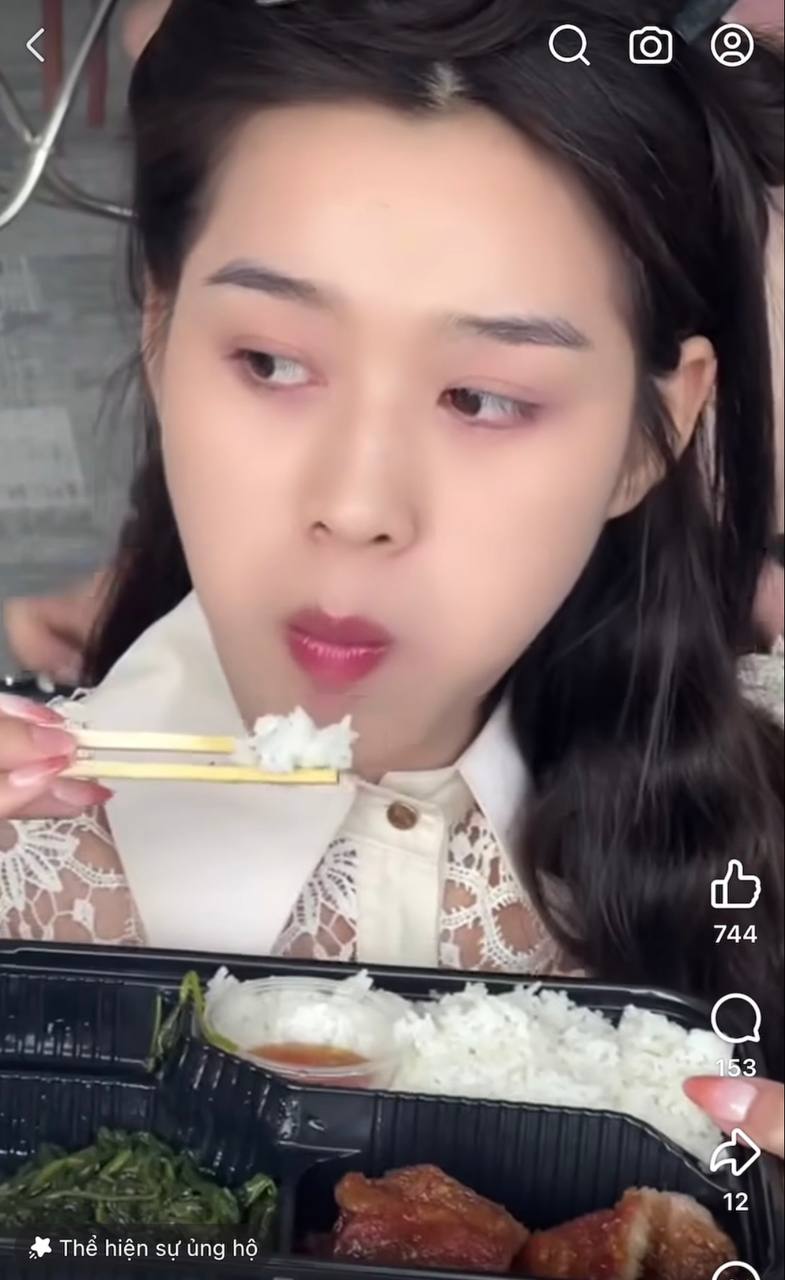Open the search magnifier icon

[569, 45]
